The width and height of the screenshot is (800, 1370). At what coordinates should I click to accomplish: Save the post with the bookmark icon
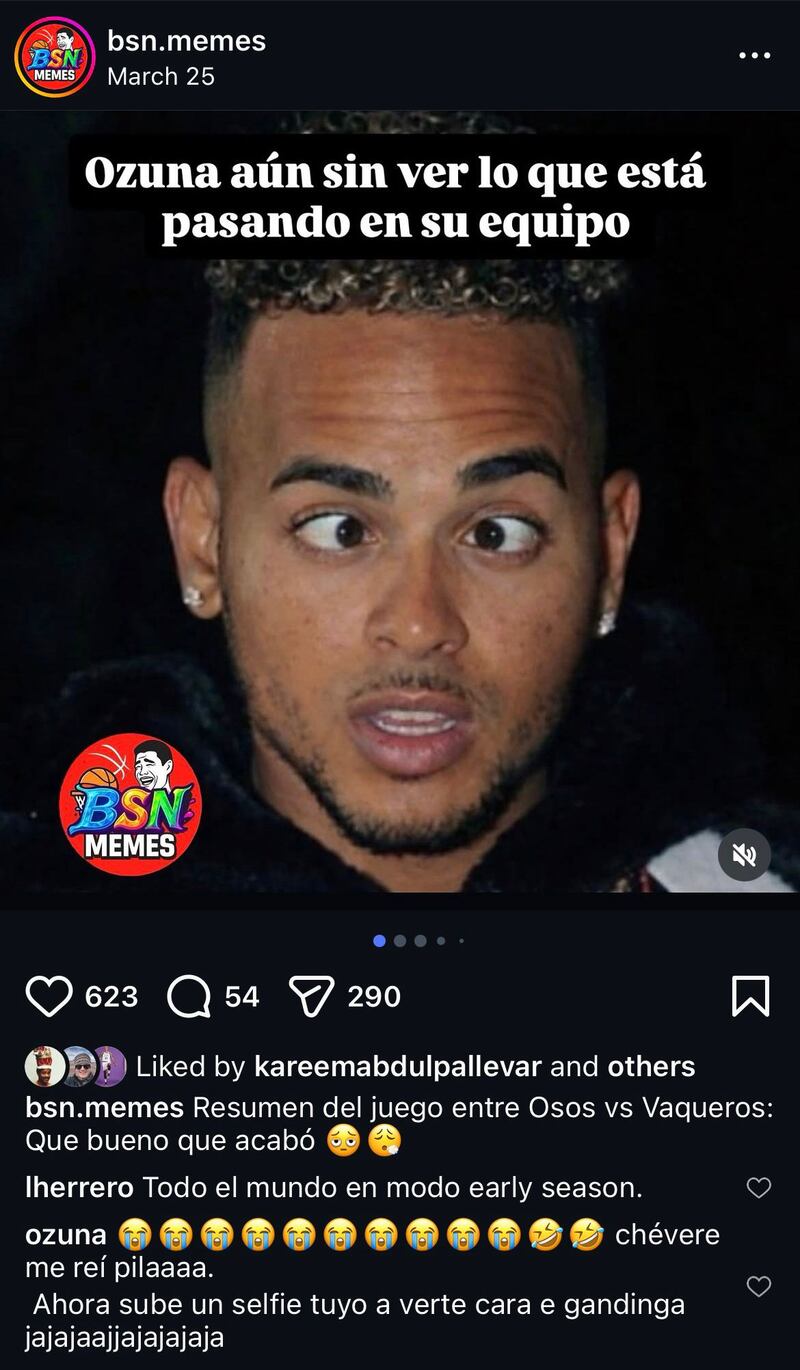point(753,995)
